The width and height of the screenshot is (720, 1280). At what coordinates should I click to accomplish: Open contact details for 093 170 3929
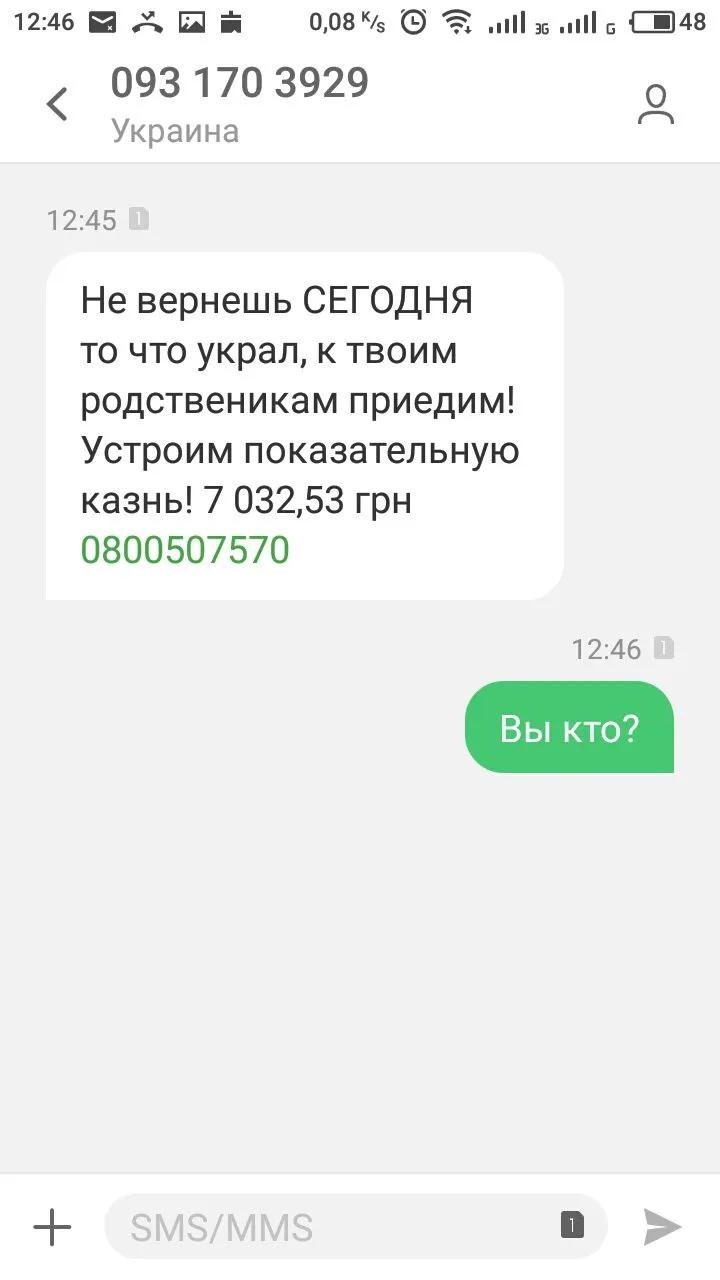[x=656, y=105]
